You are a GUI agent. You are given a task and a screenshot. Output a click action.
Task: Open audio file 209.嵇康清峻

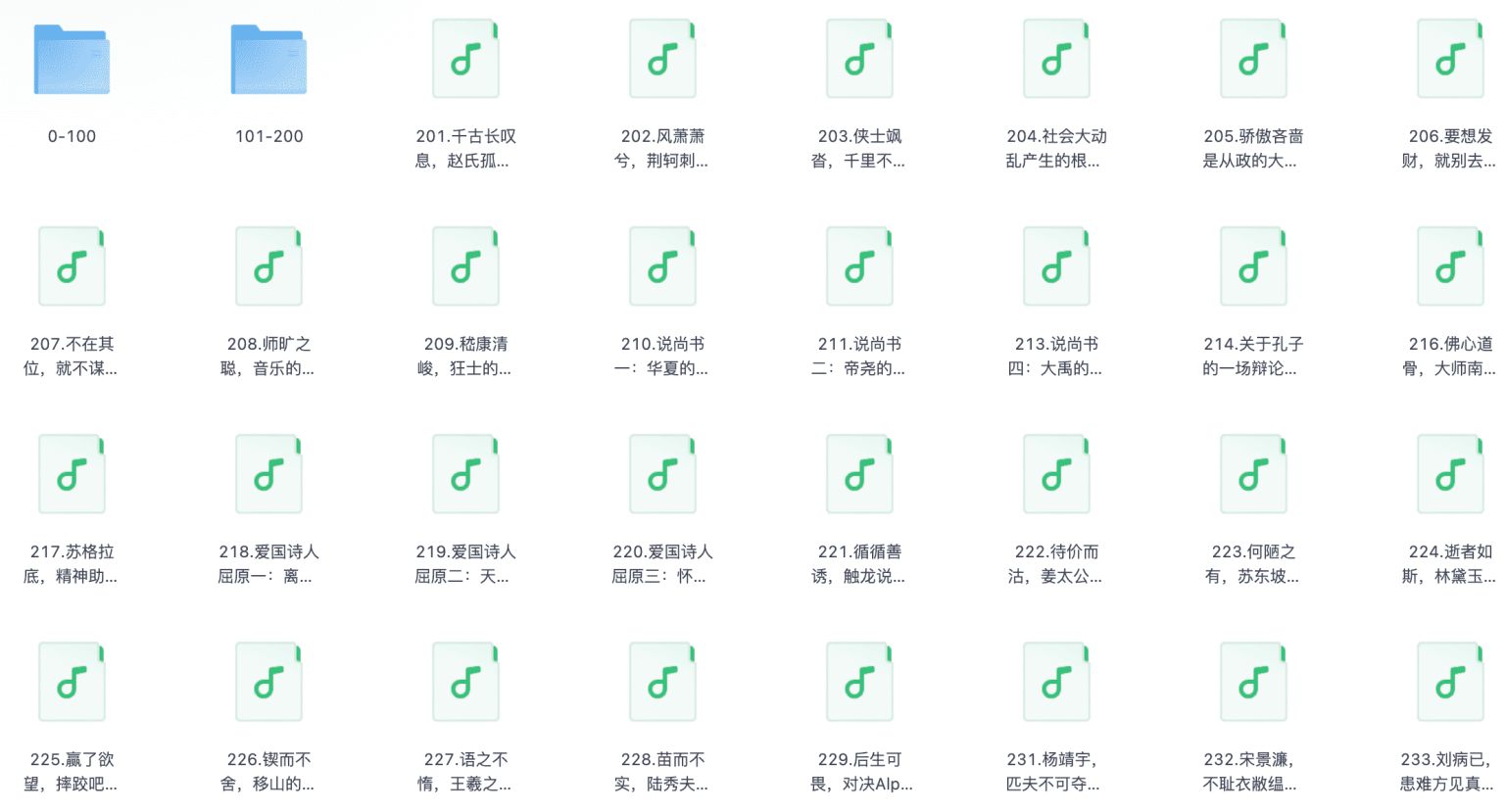click(x=465, y=267)
